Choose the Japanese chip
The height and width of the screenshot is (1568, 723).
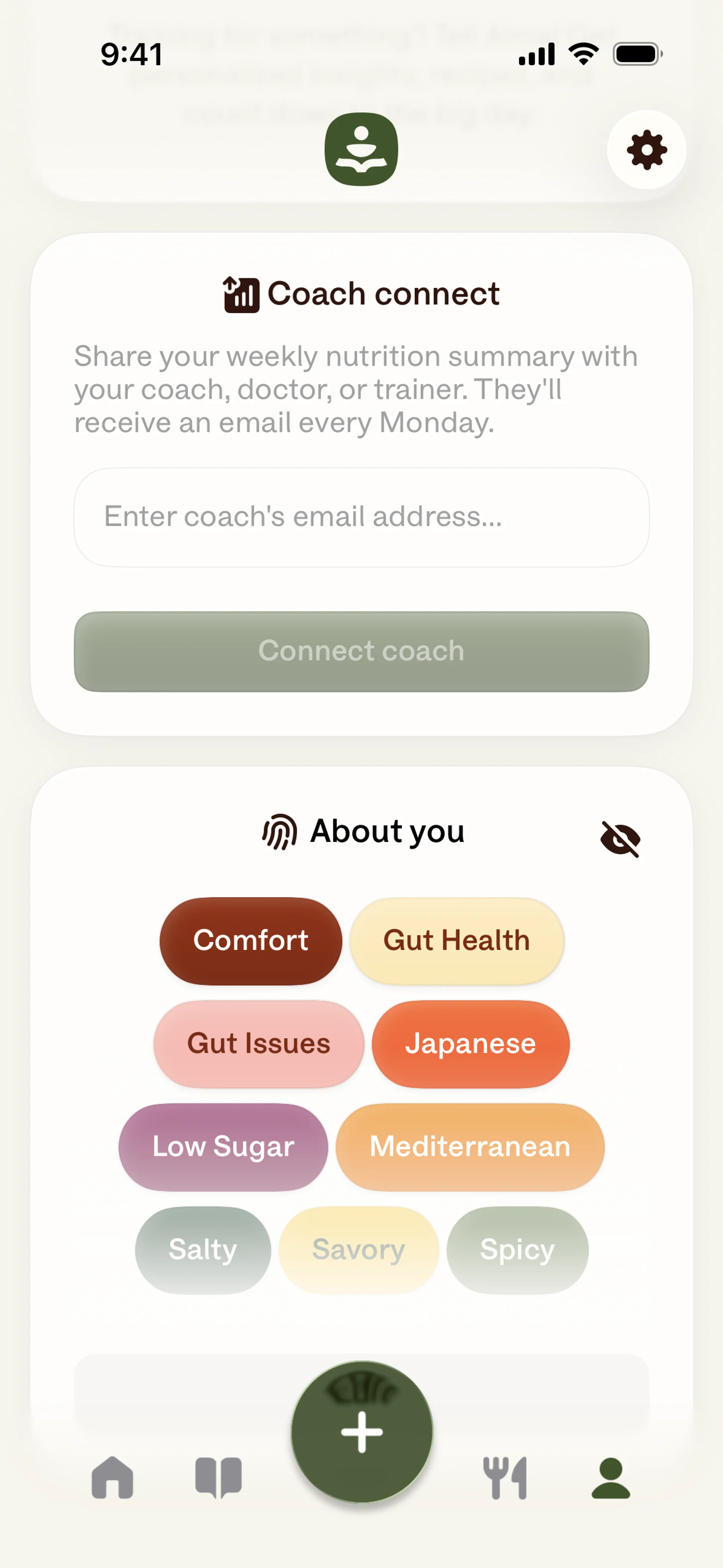pyautogui.click(x=470, y=1043)
